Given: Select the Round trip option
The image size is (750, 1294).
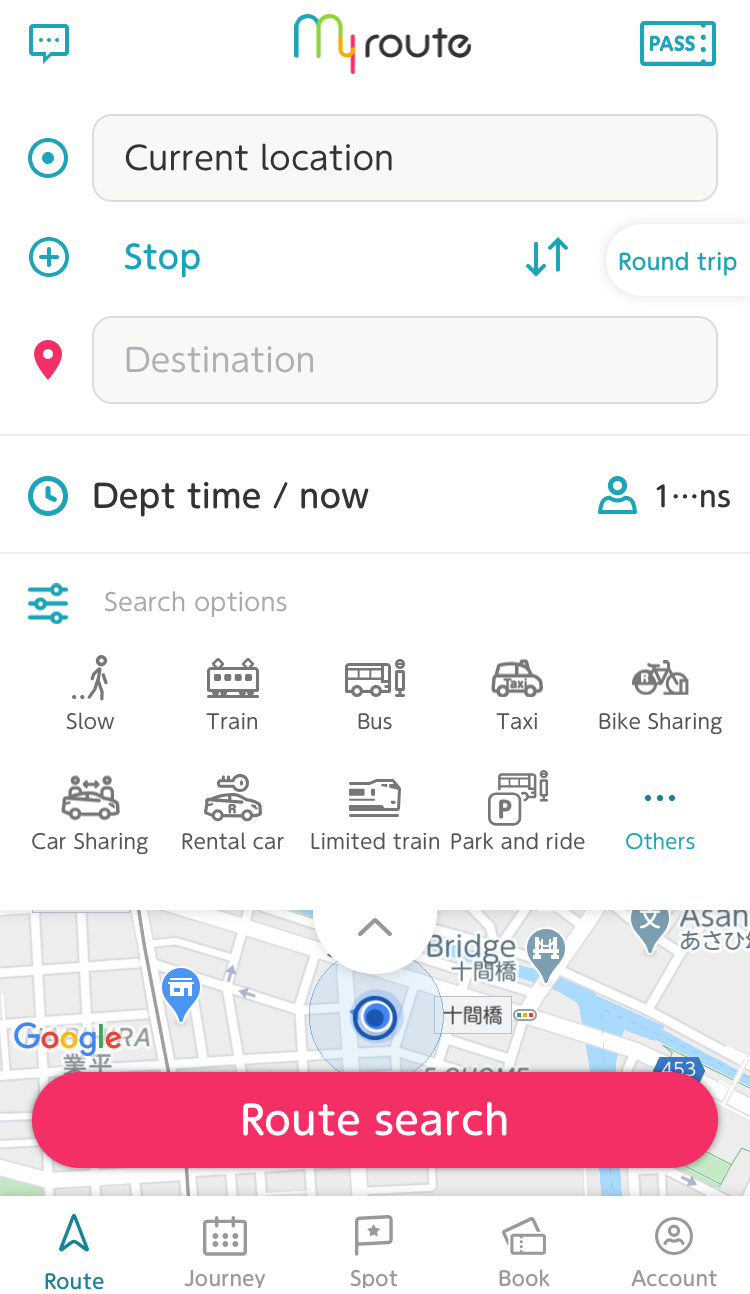Looking at the screenshot, I should coord(677,261).
